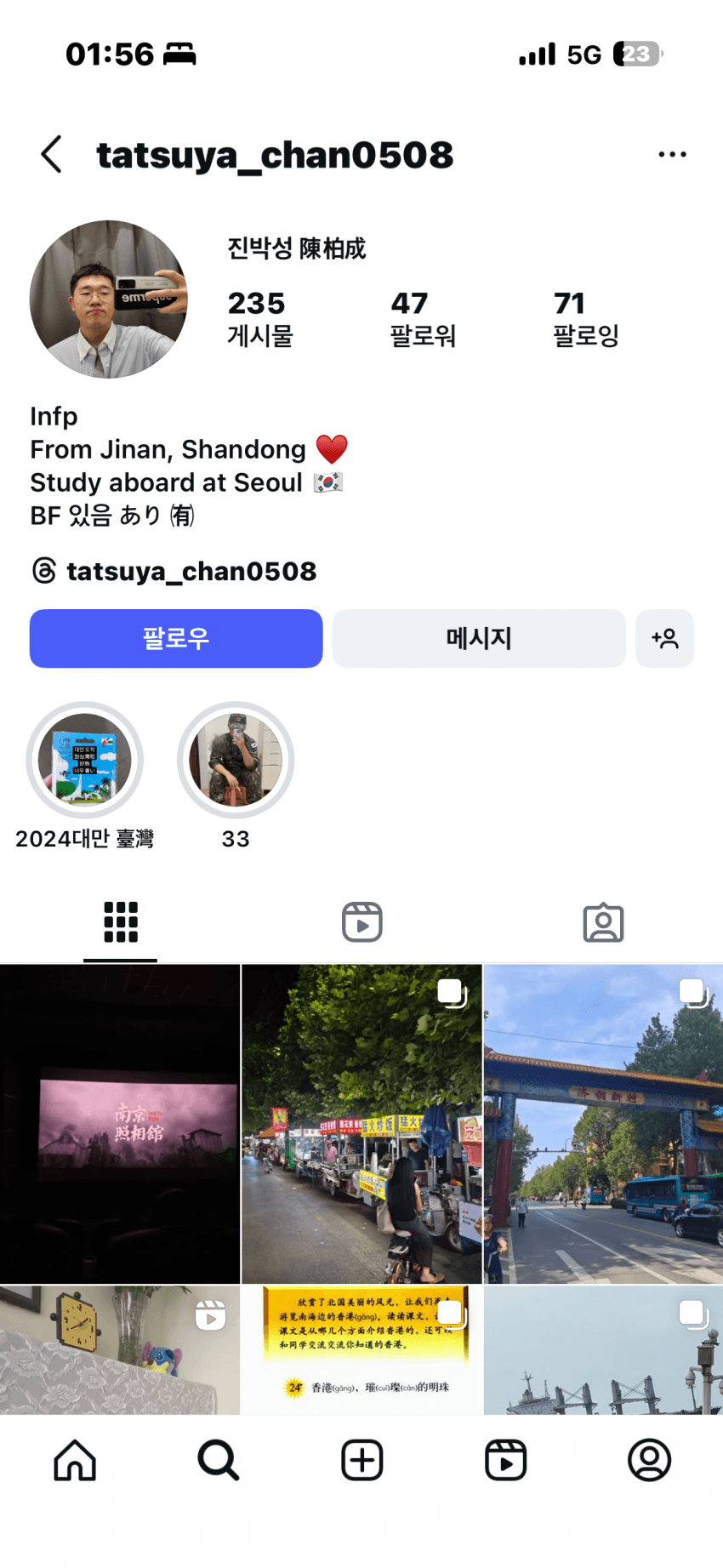Show the 71 팔로잉 list

click(585, 319)
